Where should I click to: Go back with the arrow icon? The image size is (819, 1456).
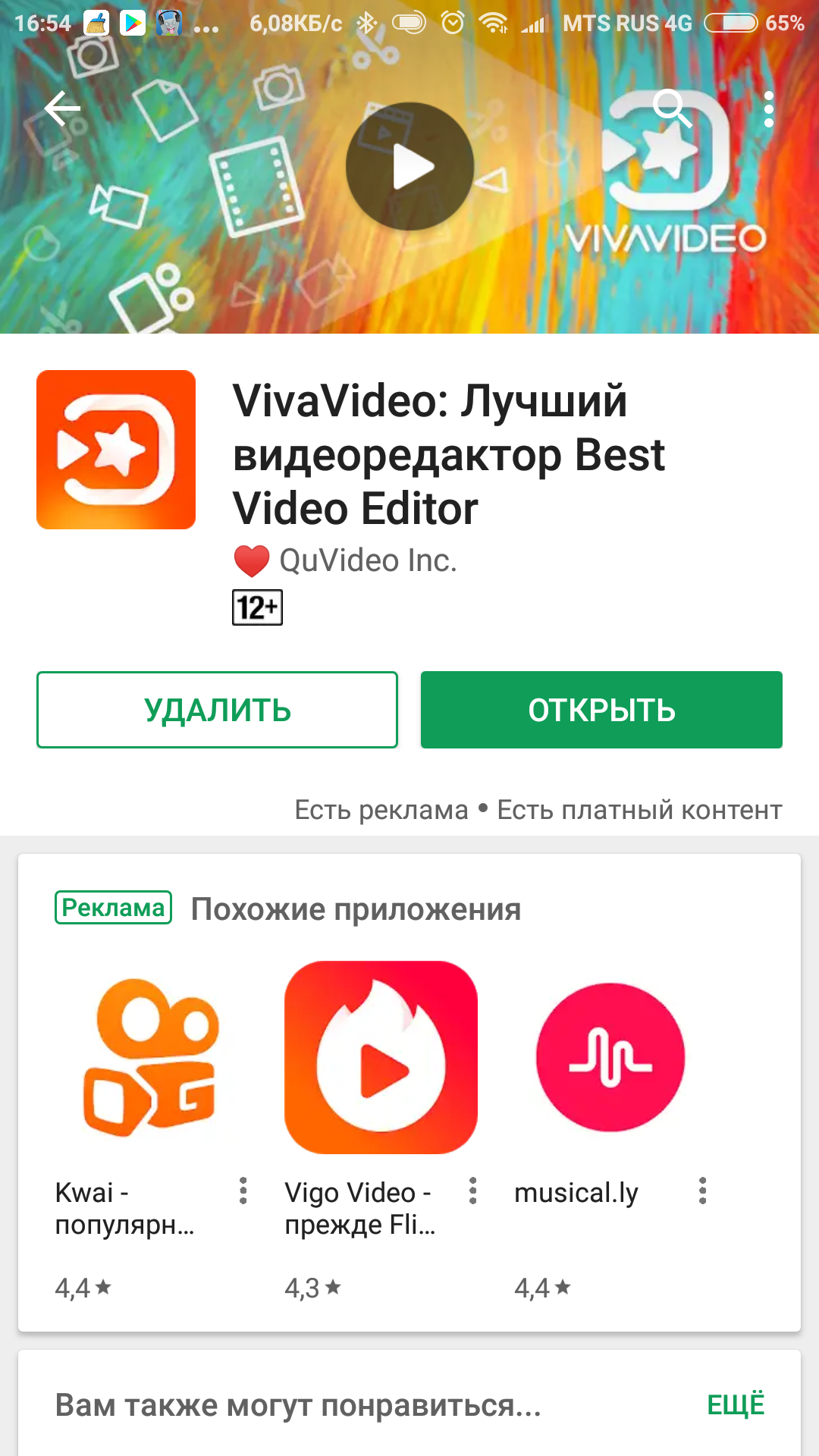[62, 109]
